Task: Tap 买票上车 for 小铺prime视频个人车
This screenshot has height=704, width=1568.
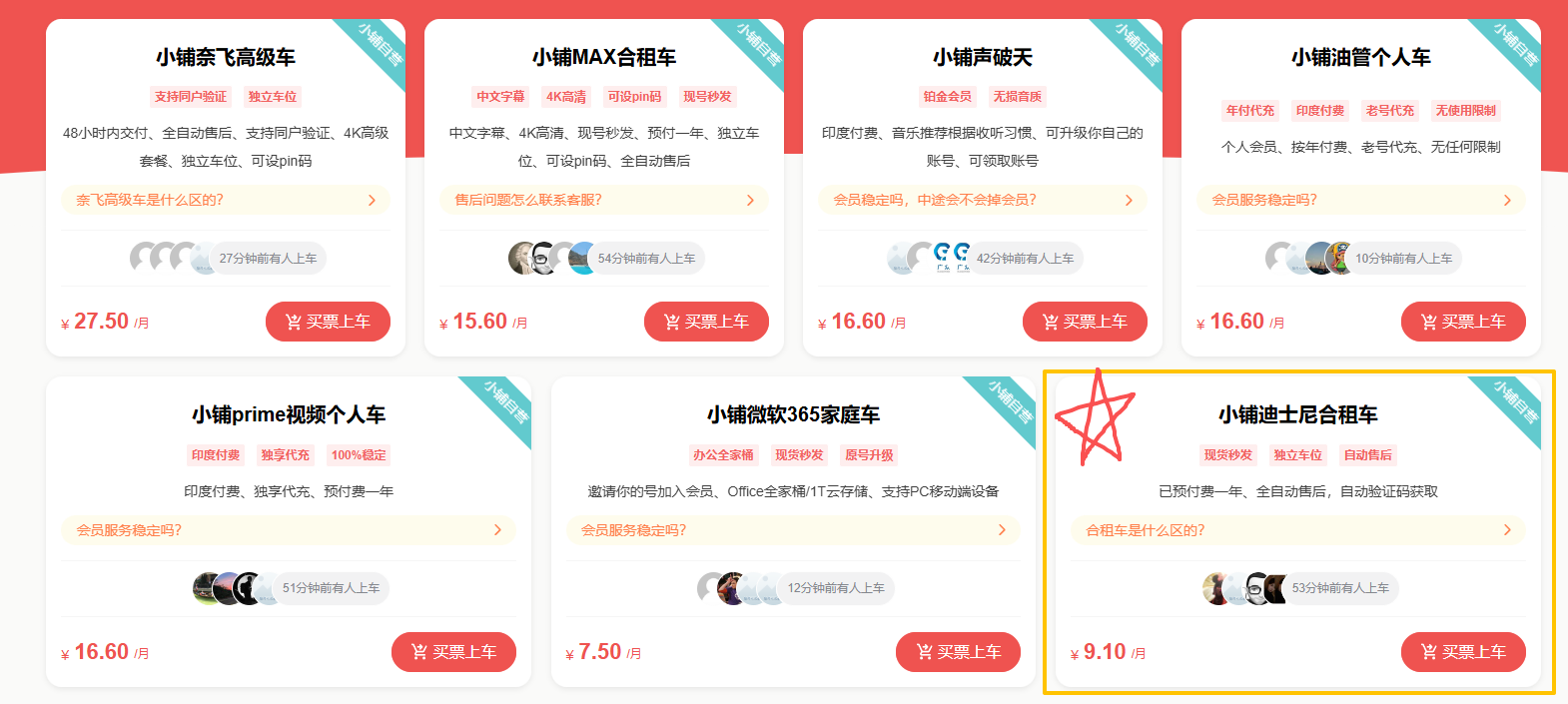Action: coord(453,652)
